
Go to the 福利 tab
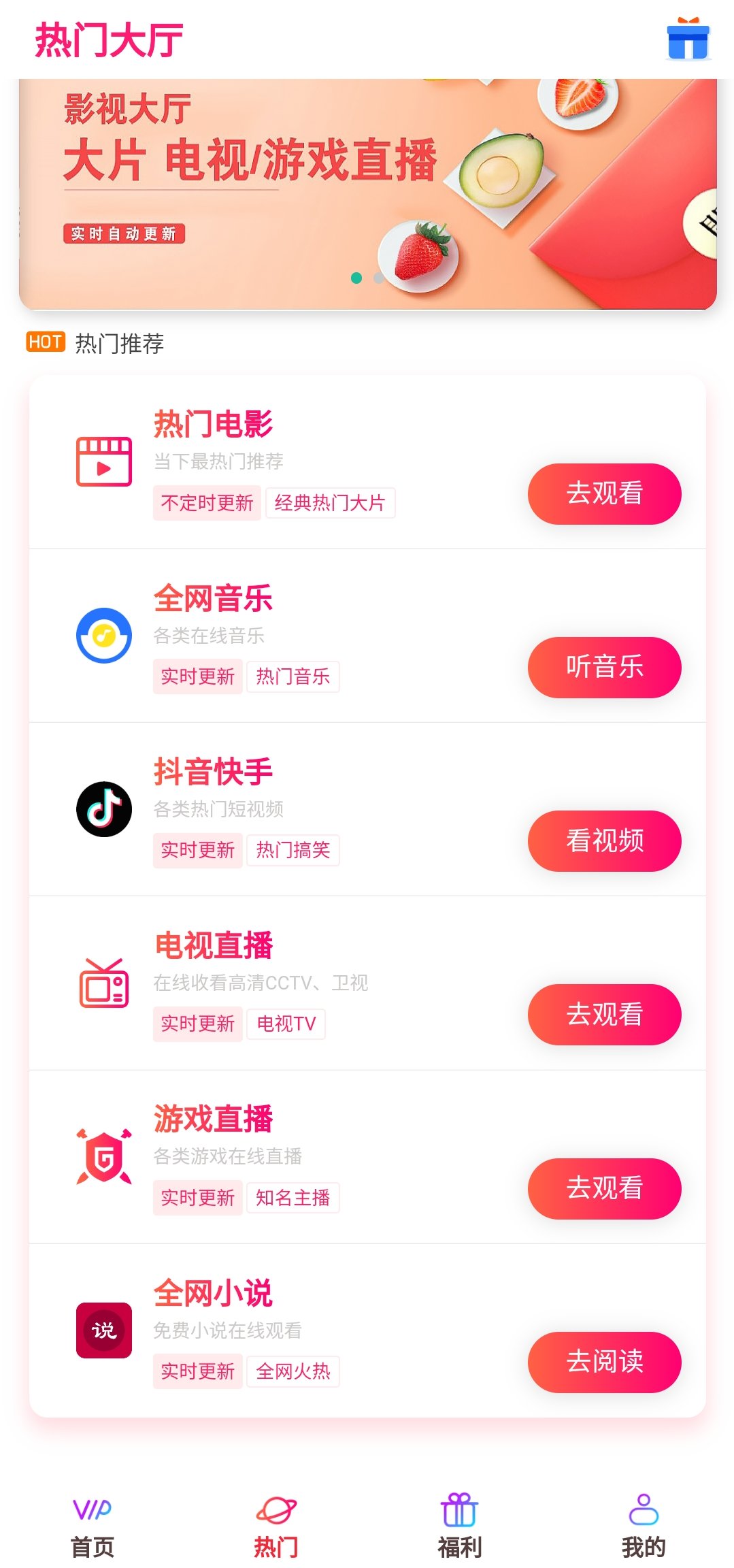[460, 1527]
